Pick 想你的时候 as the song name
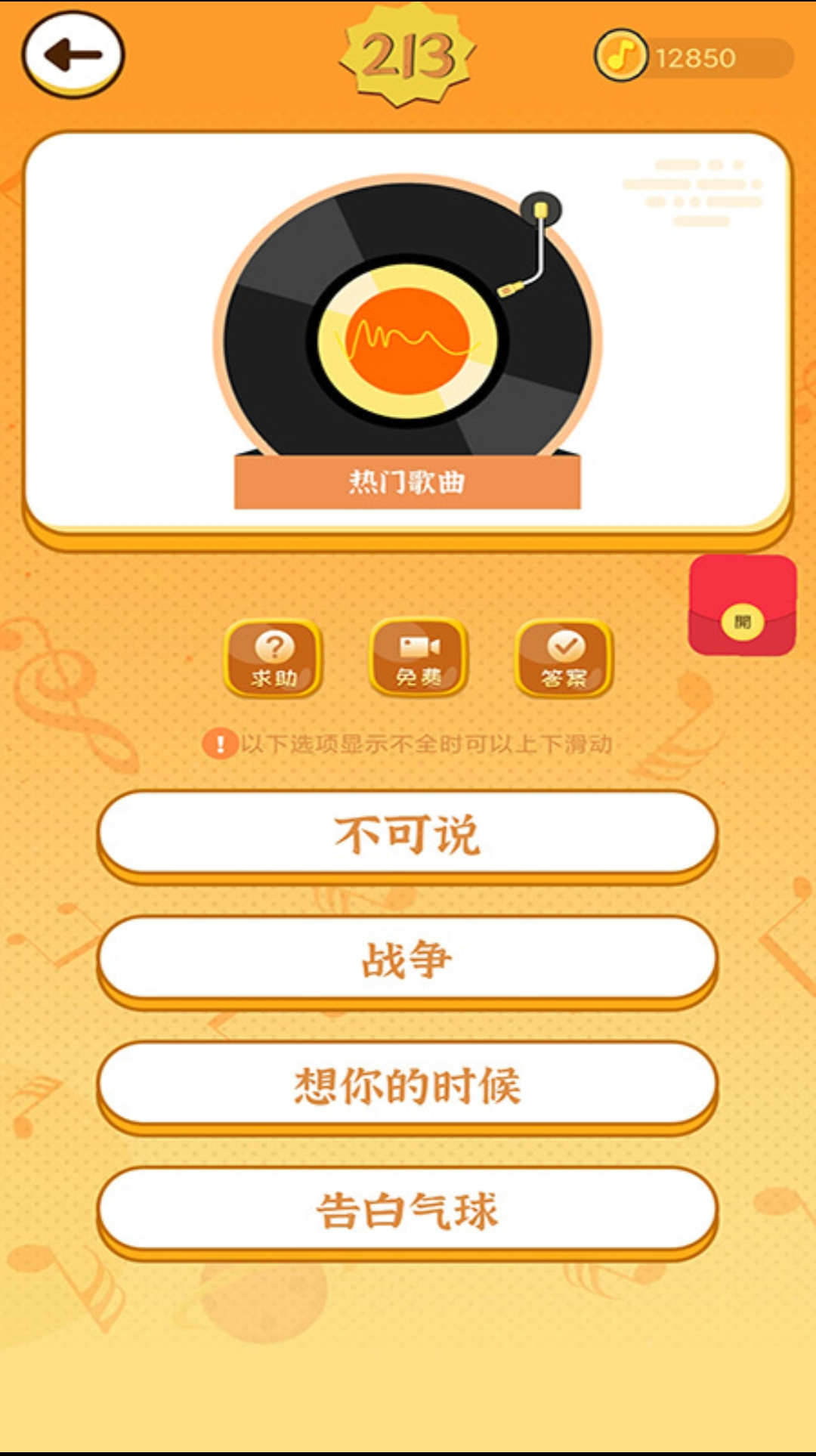 click(407, 1085)
